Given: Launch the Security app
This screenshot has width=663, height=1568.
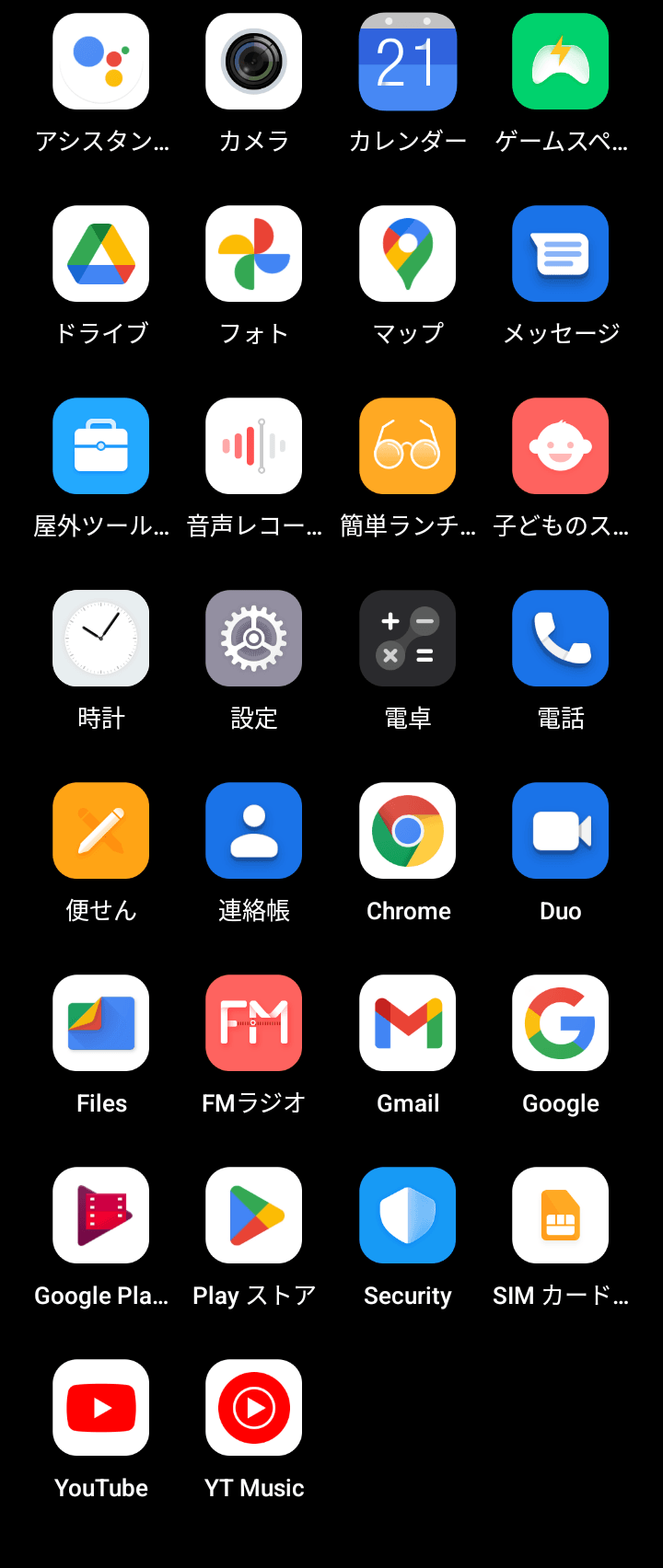Looking at the screenshot, I should pyautogui.click(x=407, y=1216).
